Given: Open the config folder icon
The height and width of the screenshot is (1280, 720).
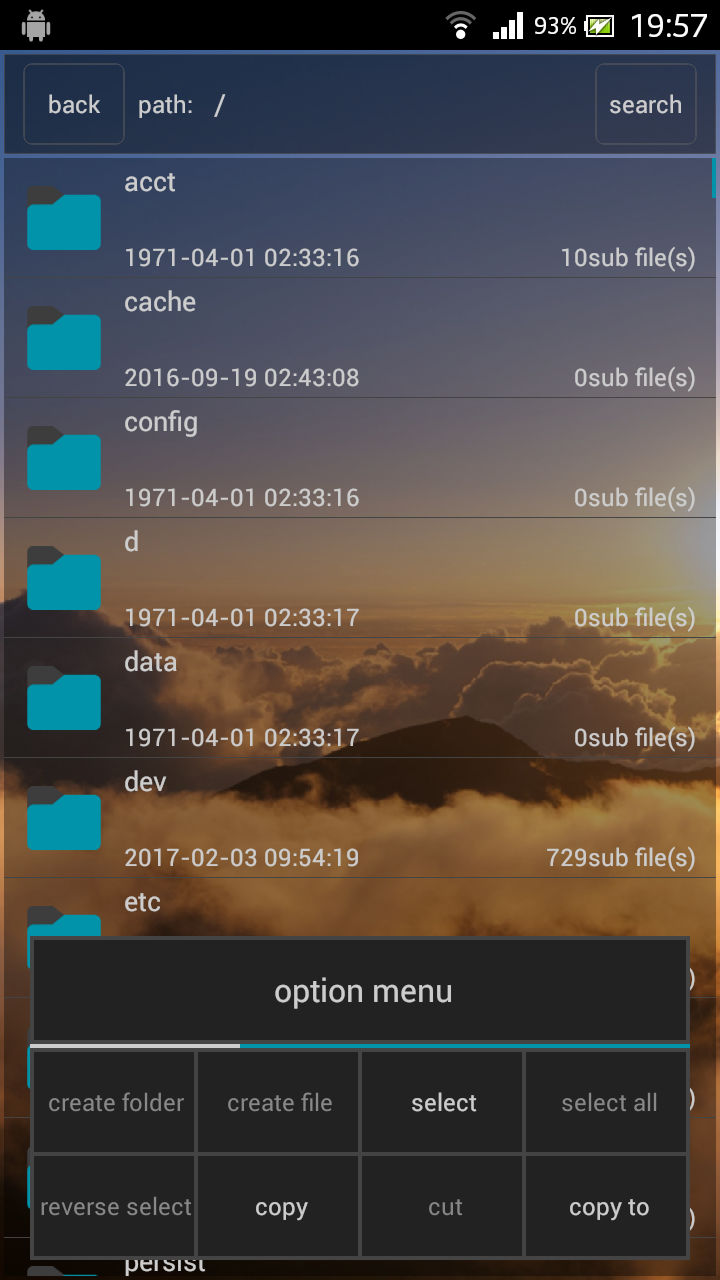Looking at the screenshot, I should click(63, 460).
